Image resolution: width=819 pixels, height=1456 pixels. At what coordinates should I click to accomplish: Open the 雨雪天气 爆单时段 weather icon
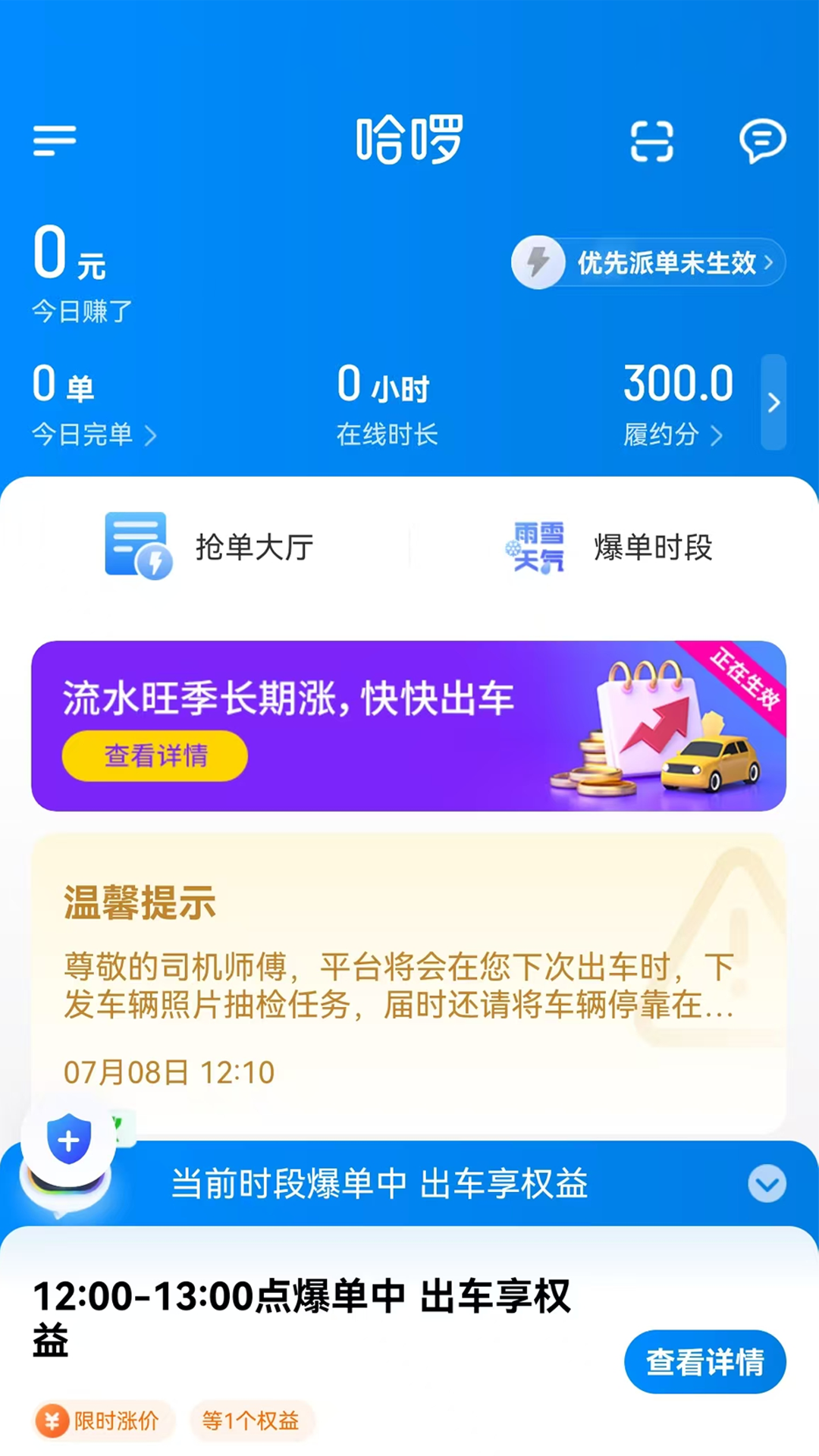(x=535, y=546)
